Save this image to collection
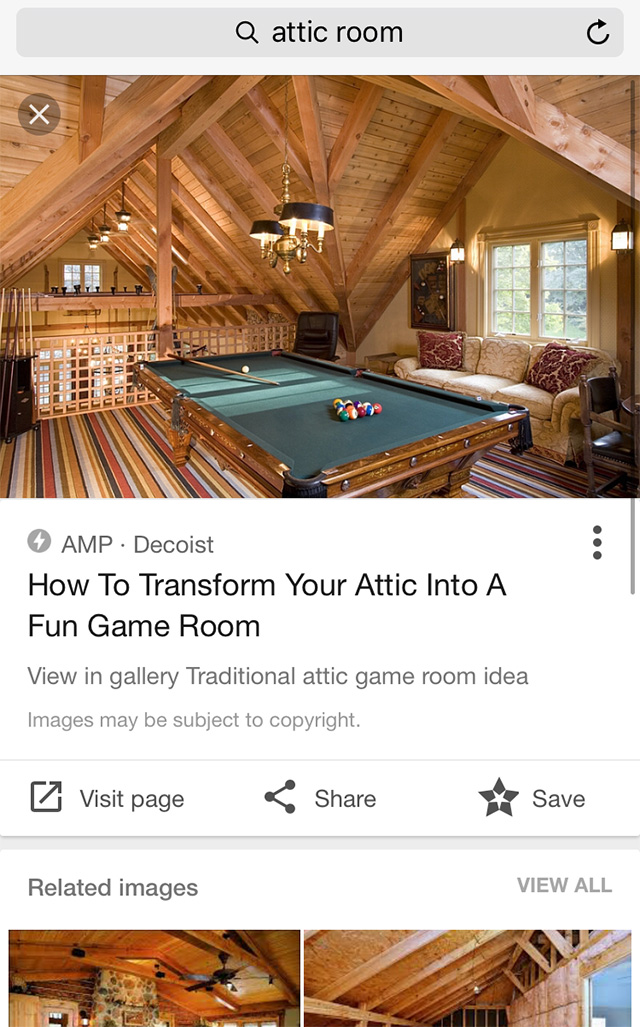Viewport: 640px width, 1027px height. coord(532,798)
